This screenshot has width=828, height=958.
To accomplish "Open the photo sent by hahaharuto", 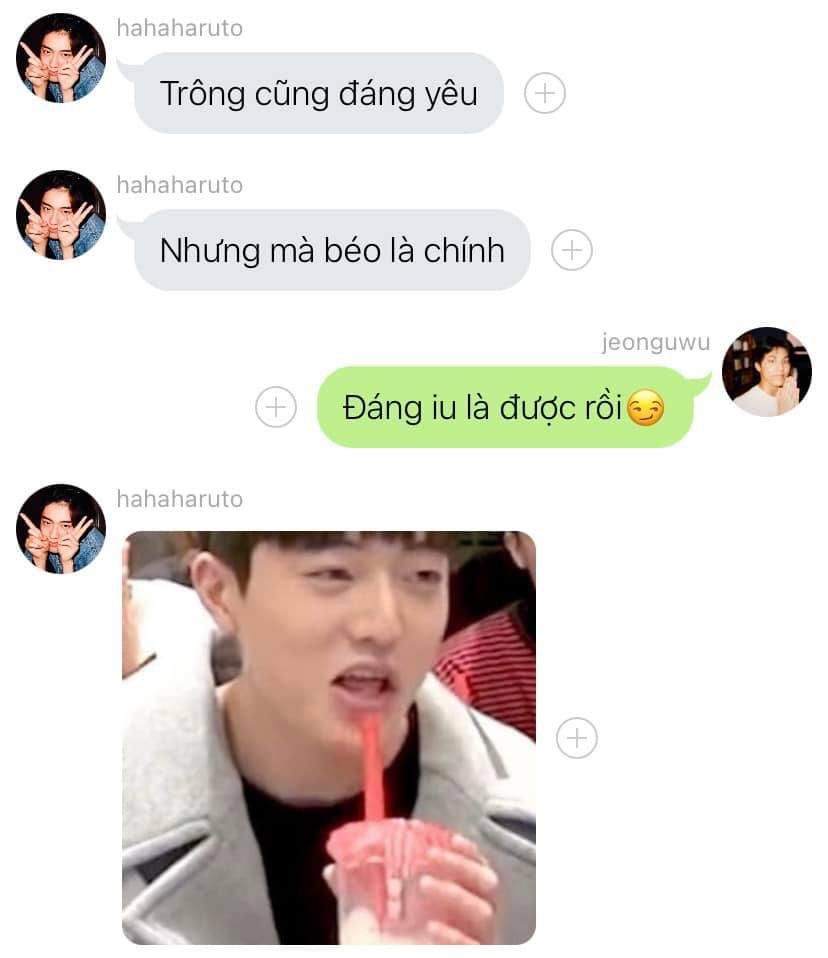I will 329,738.
